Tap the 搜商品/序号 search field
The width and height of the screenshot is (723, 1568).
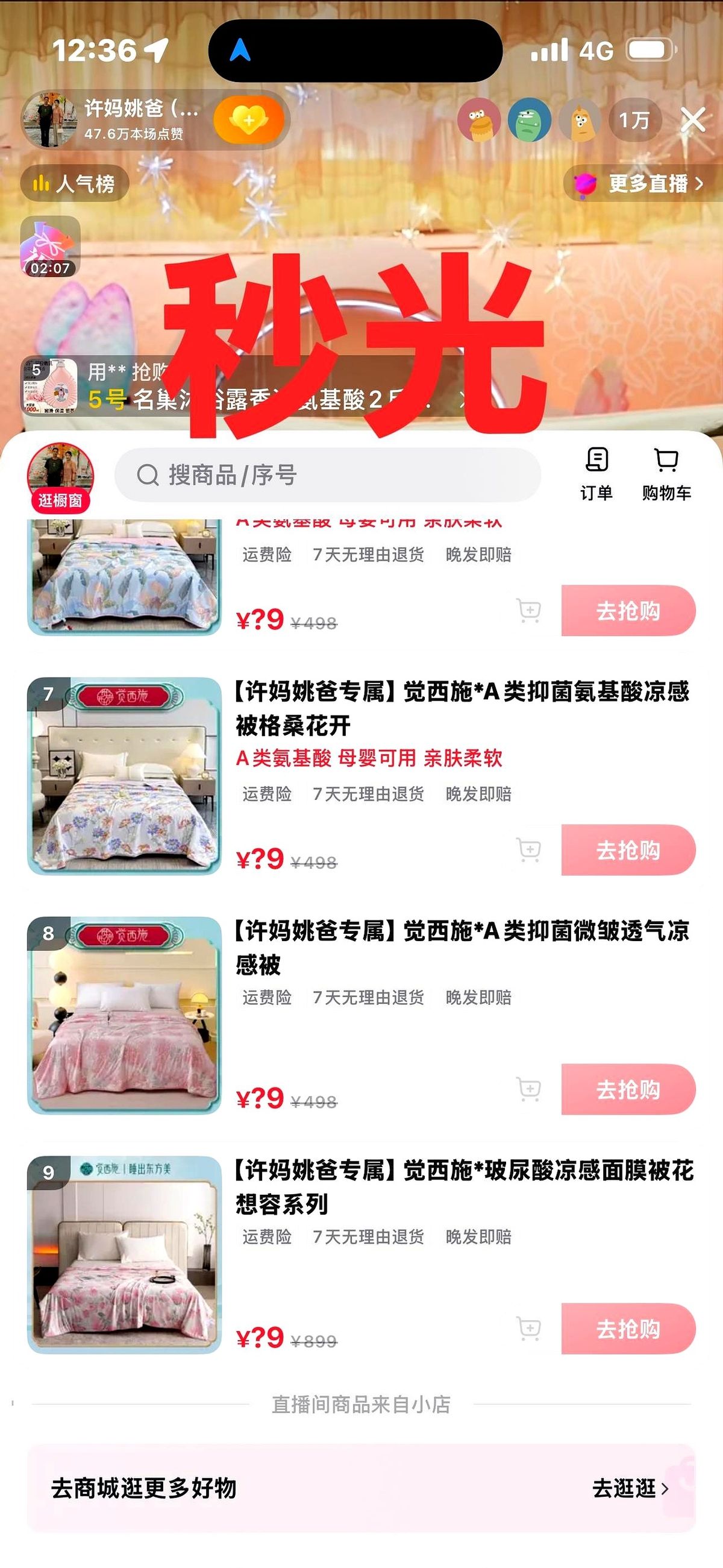327,475
